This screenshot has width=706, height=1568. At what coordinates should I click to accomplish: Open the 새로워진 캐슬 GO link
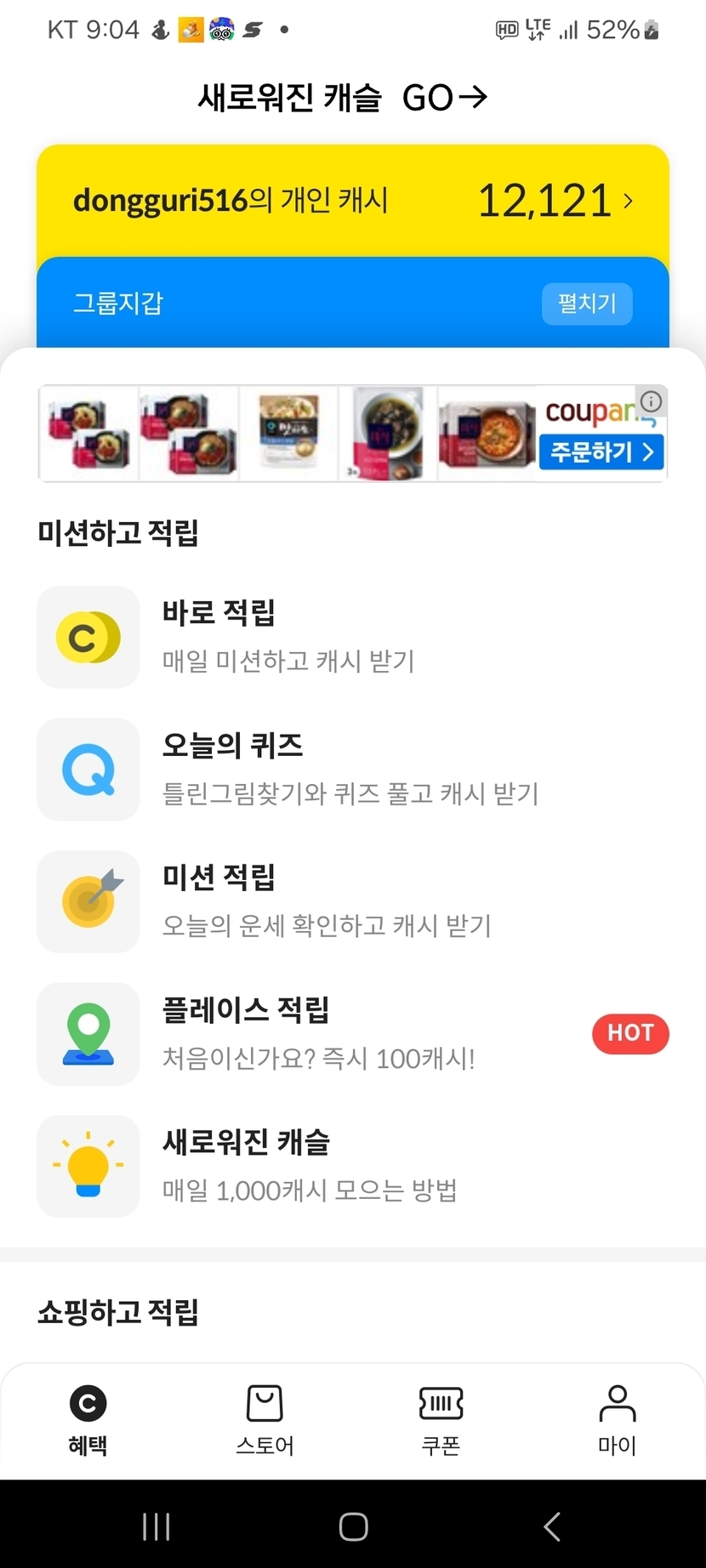[x=343, y=98]
